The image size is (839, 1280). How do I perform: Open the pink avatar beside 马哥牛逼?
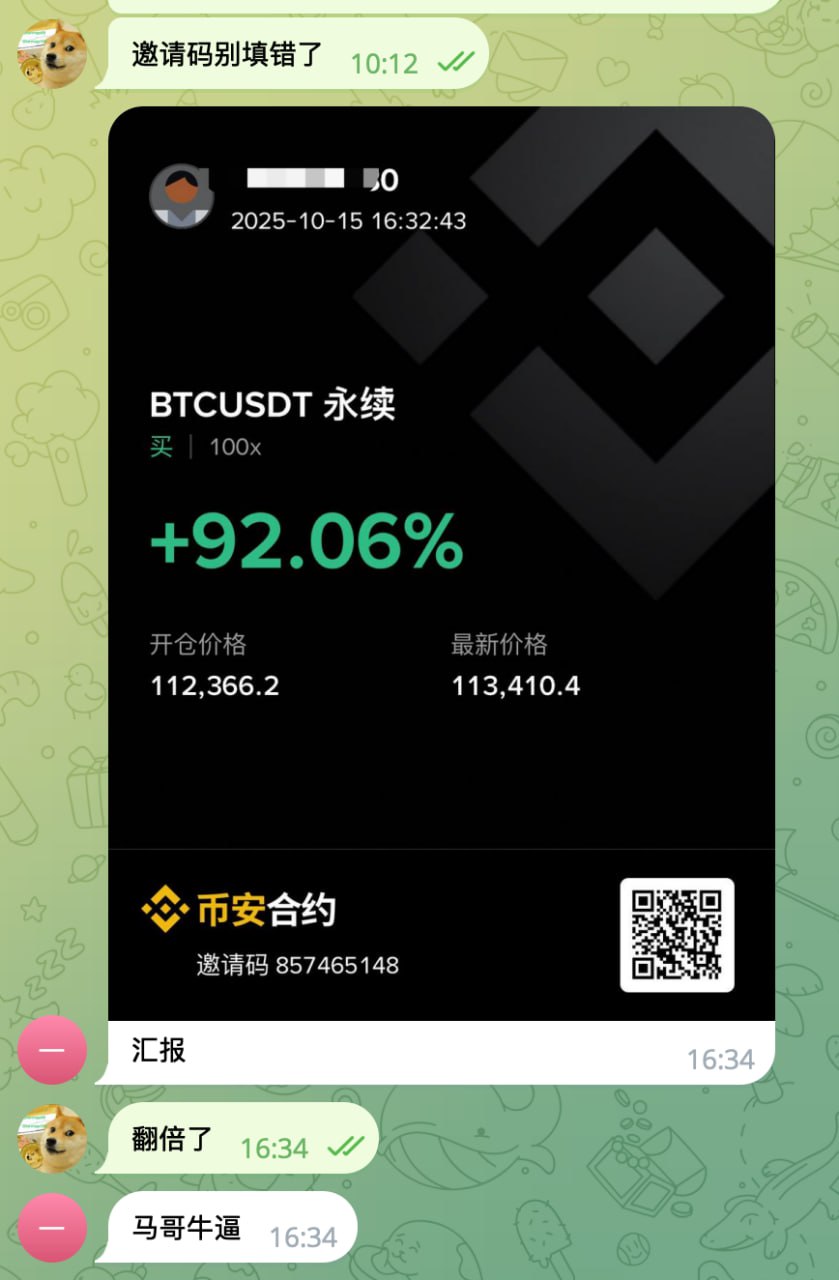pos(52,1227)
